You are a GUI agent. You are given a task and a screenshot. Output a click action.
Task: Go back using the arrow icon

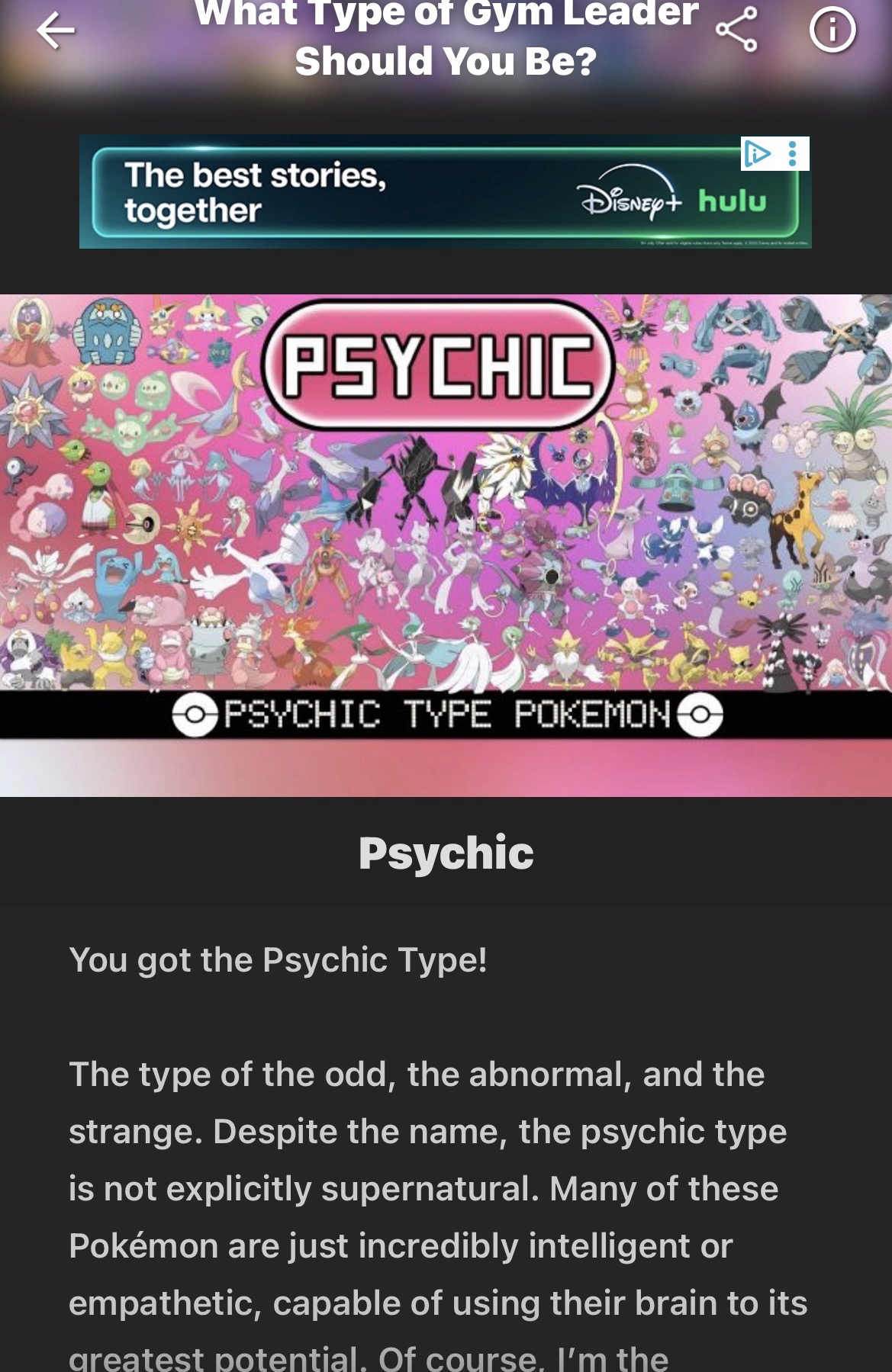[x=56, y=31]
